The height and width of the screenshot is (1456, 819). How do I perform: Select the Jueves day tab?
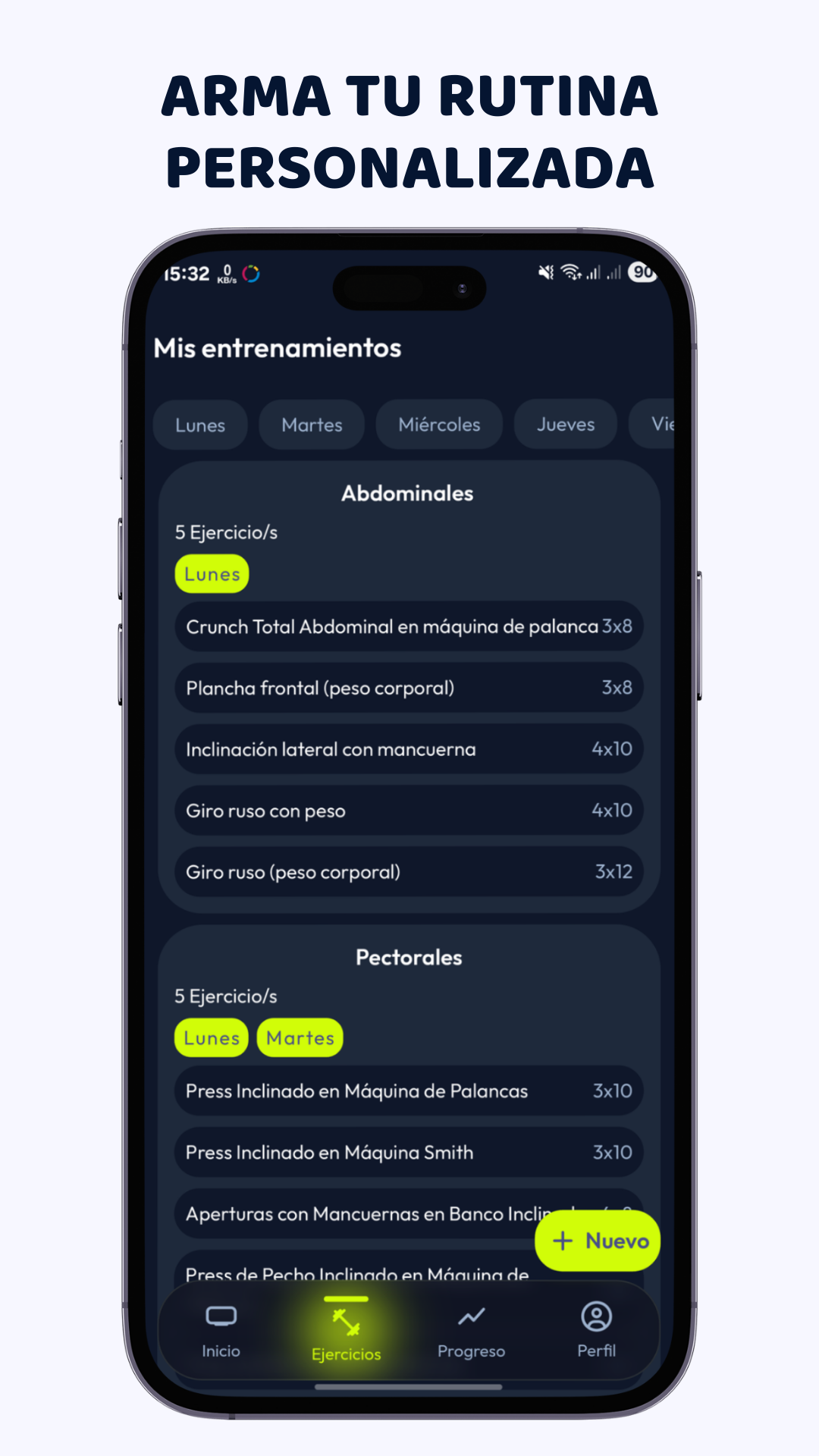564,424
